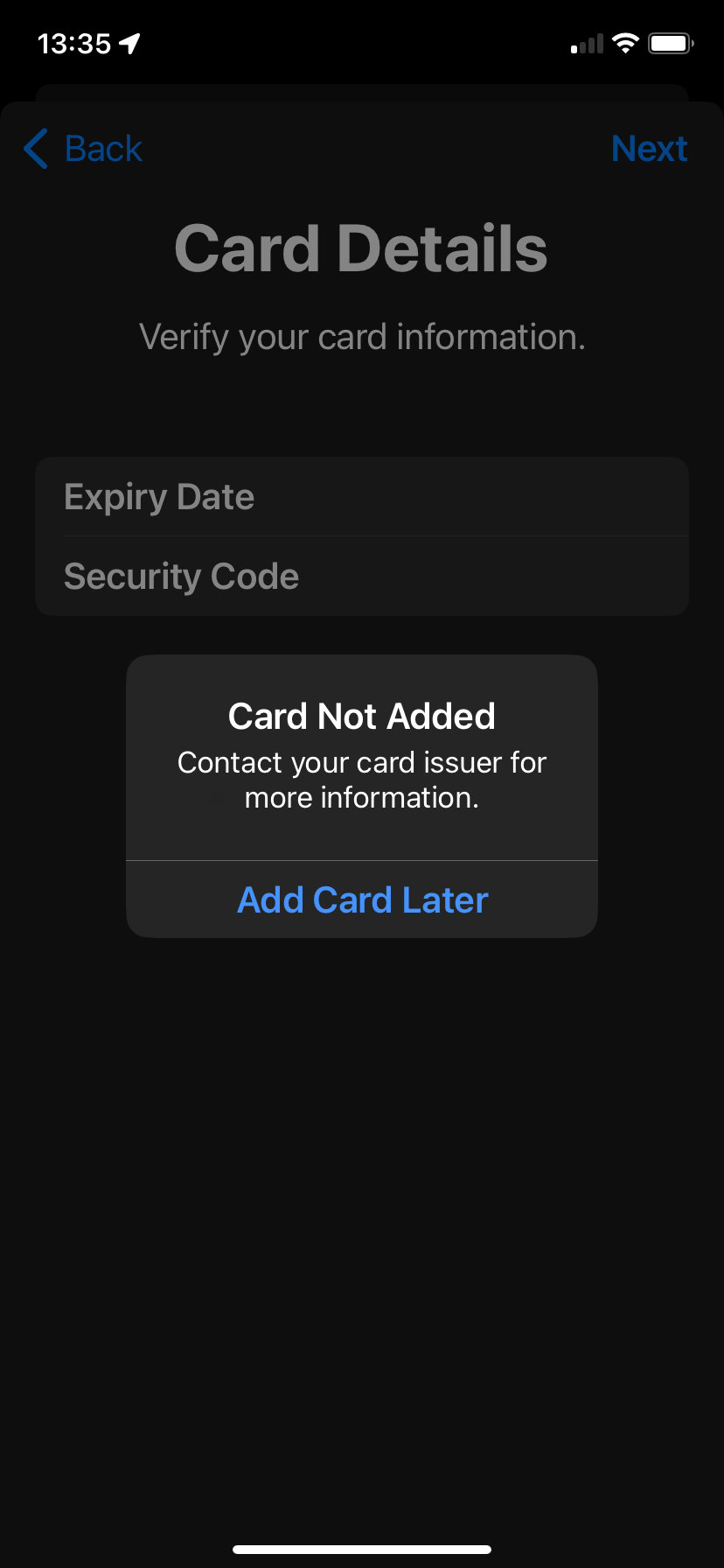Tap the Verify your card information subtitle
This screenshot has height=1568, width=724.
click(x=362, y=336)
